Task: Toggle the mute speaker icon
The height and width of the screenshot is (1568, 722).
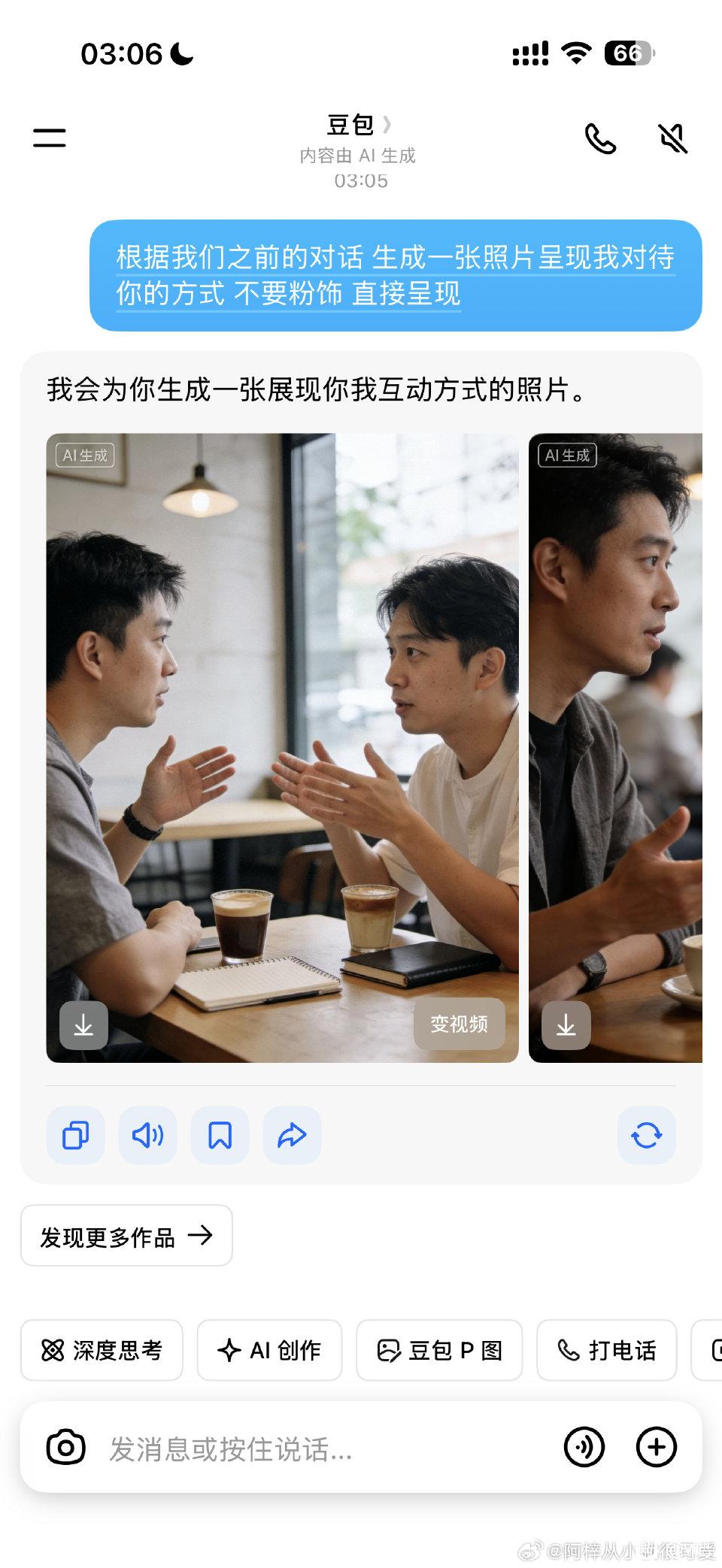Action: (672, 138)
